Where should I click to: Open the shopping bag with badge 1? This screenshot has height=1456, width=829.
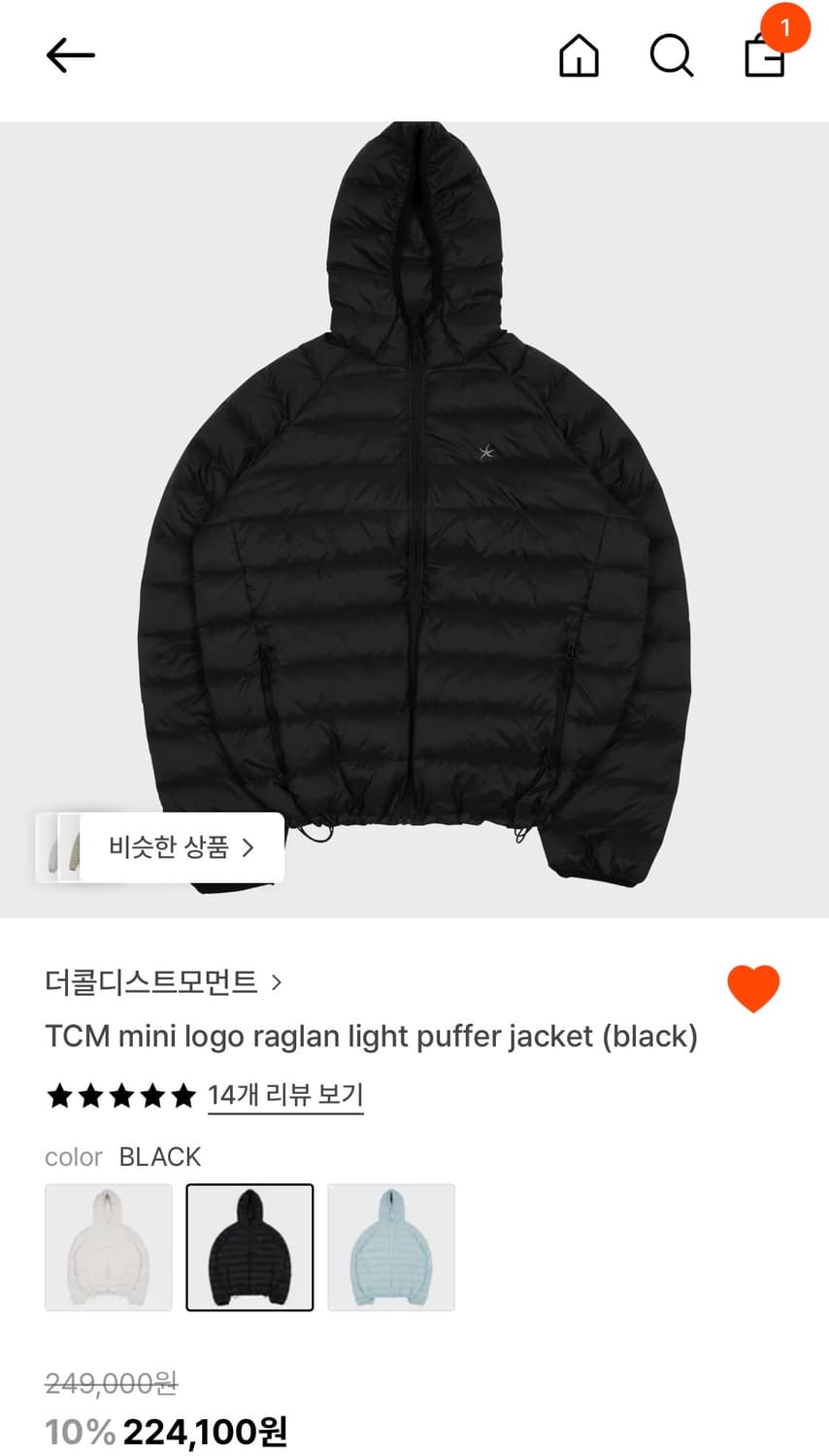tap(765, 58)
